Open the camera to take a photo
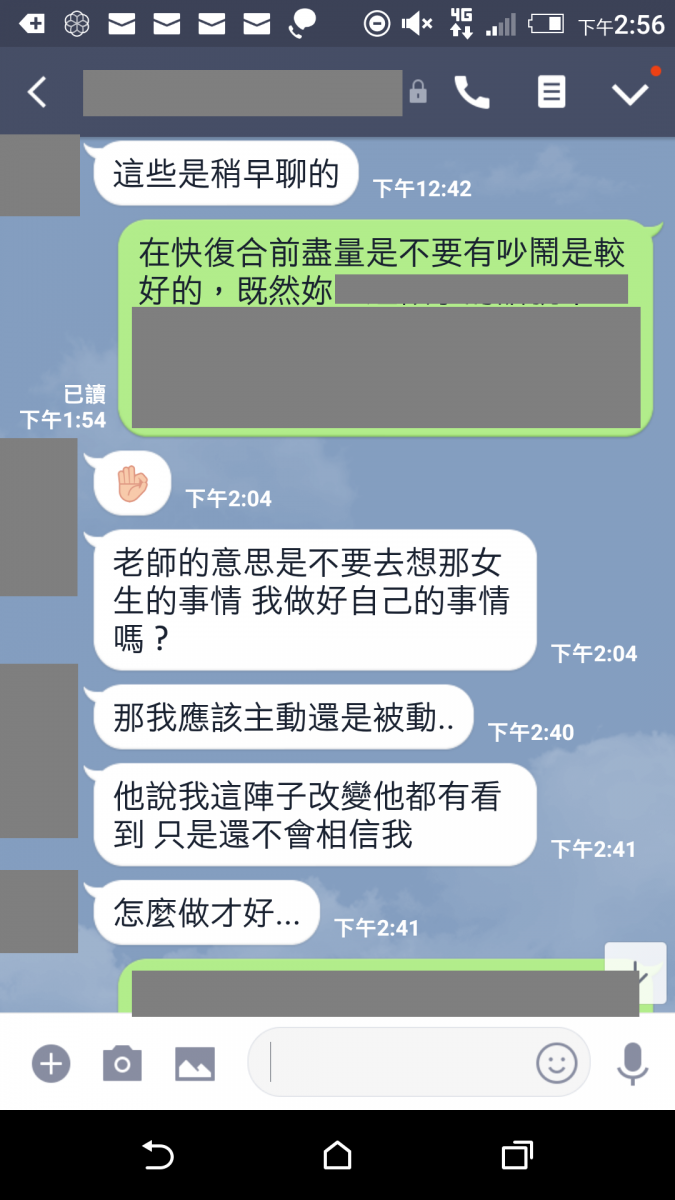 [x=122, y=1063]
